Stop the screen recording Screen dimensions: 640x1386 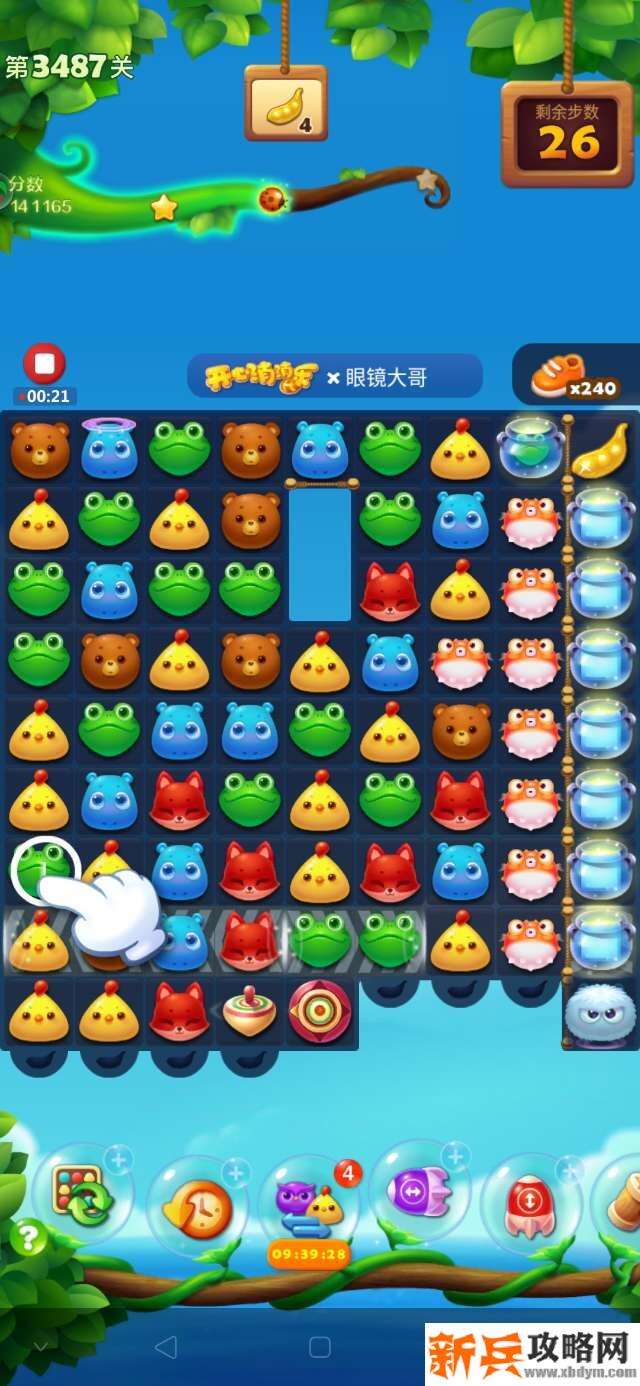click(44, 365)
